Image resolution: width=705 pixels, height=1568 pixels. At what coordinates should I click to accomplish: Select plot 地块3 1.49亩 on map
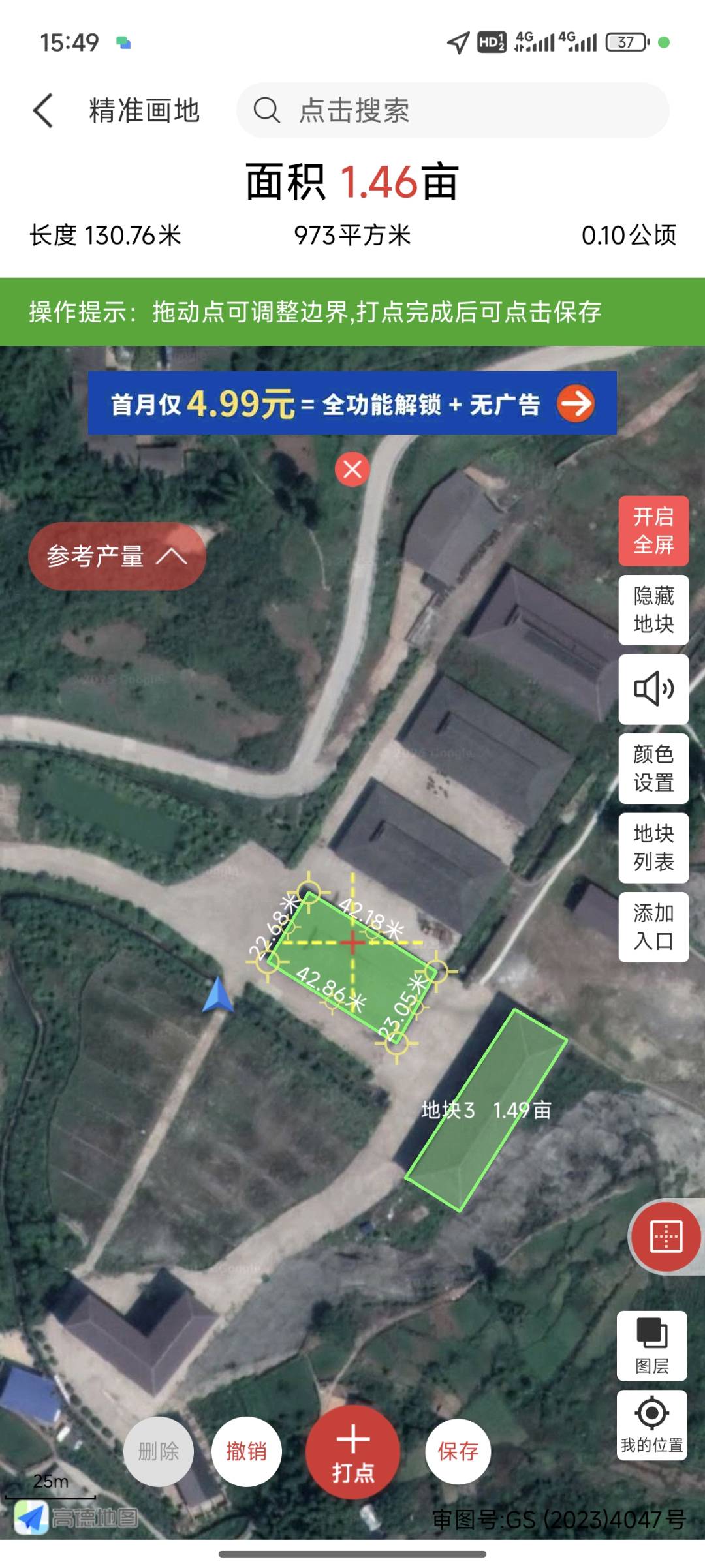tap(486, 1110)
